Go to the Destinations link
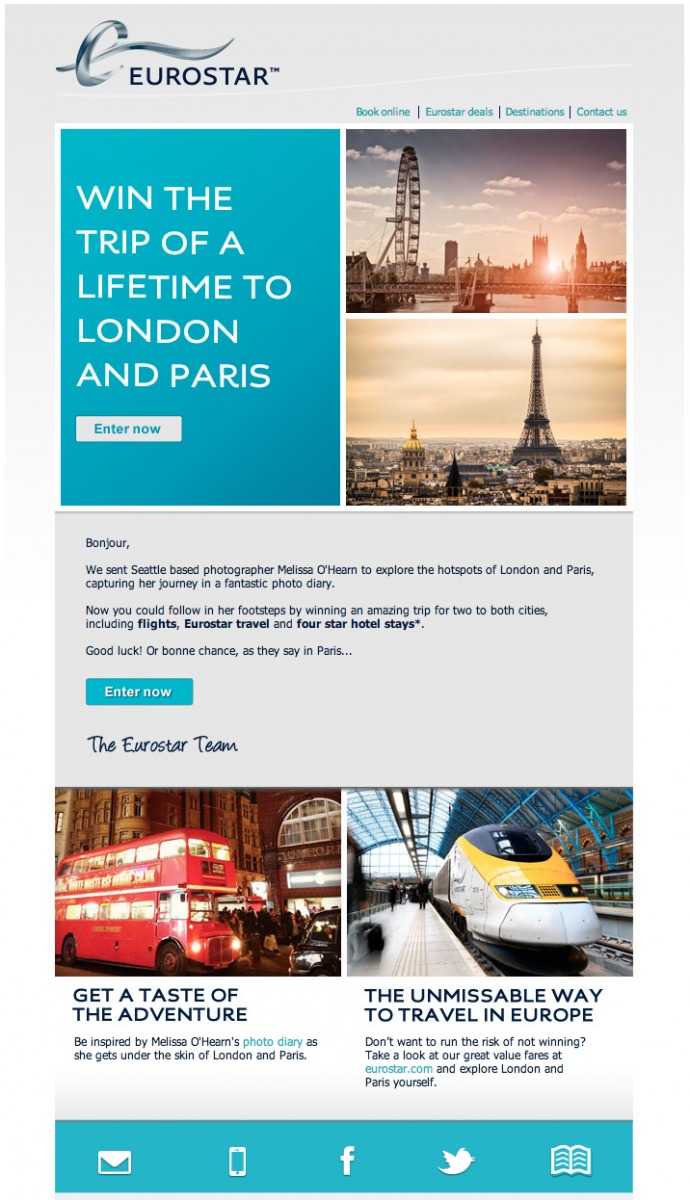Screen dimensions: 690x1200 [x=535, y=112]
